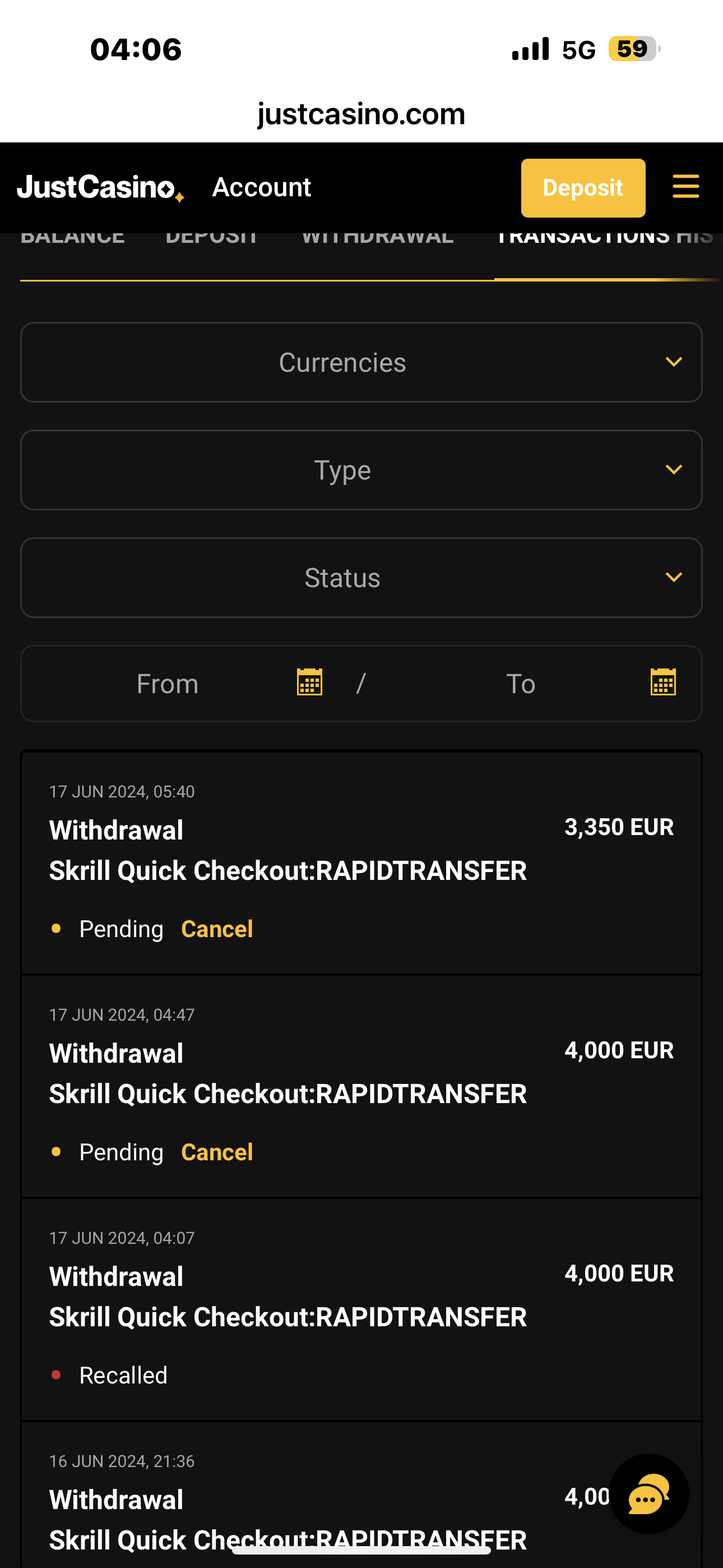
Task: Open the live chat bubble
Action: (x=648, y=1494)
